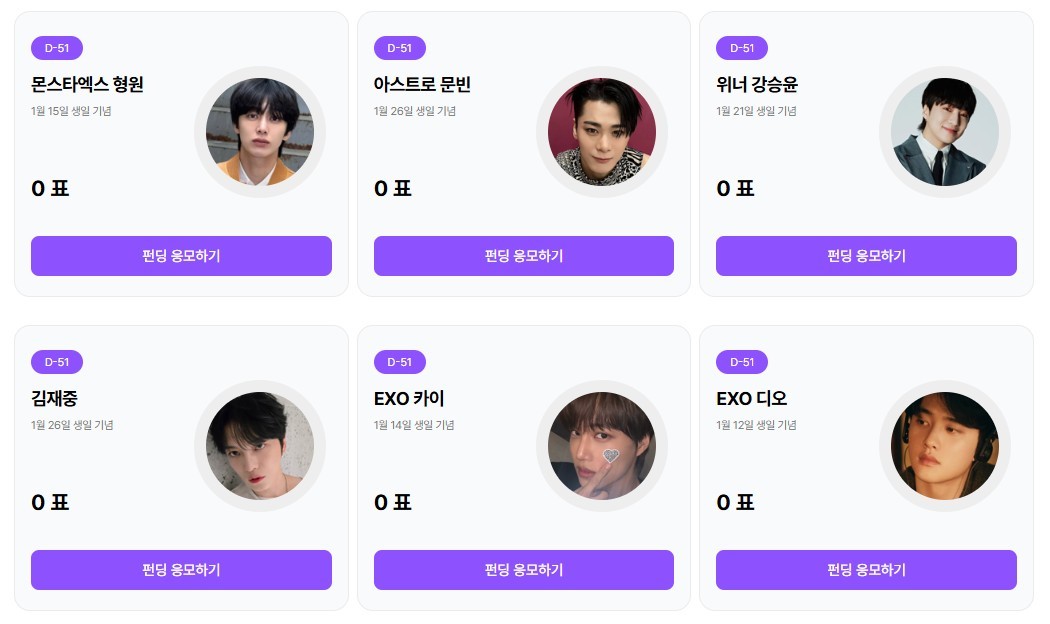The width and height of the screenshot is (1050, 624).
Task: Tap 펀딩 응모하기 for EXO 카이
Action: [x=523, y=570]
